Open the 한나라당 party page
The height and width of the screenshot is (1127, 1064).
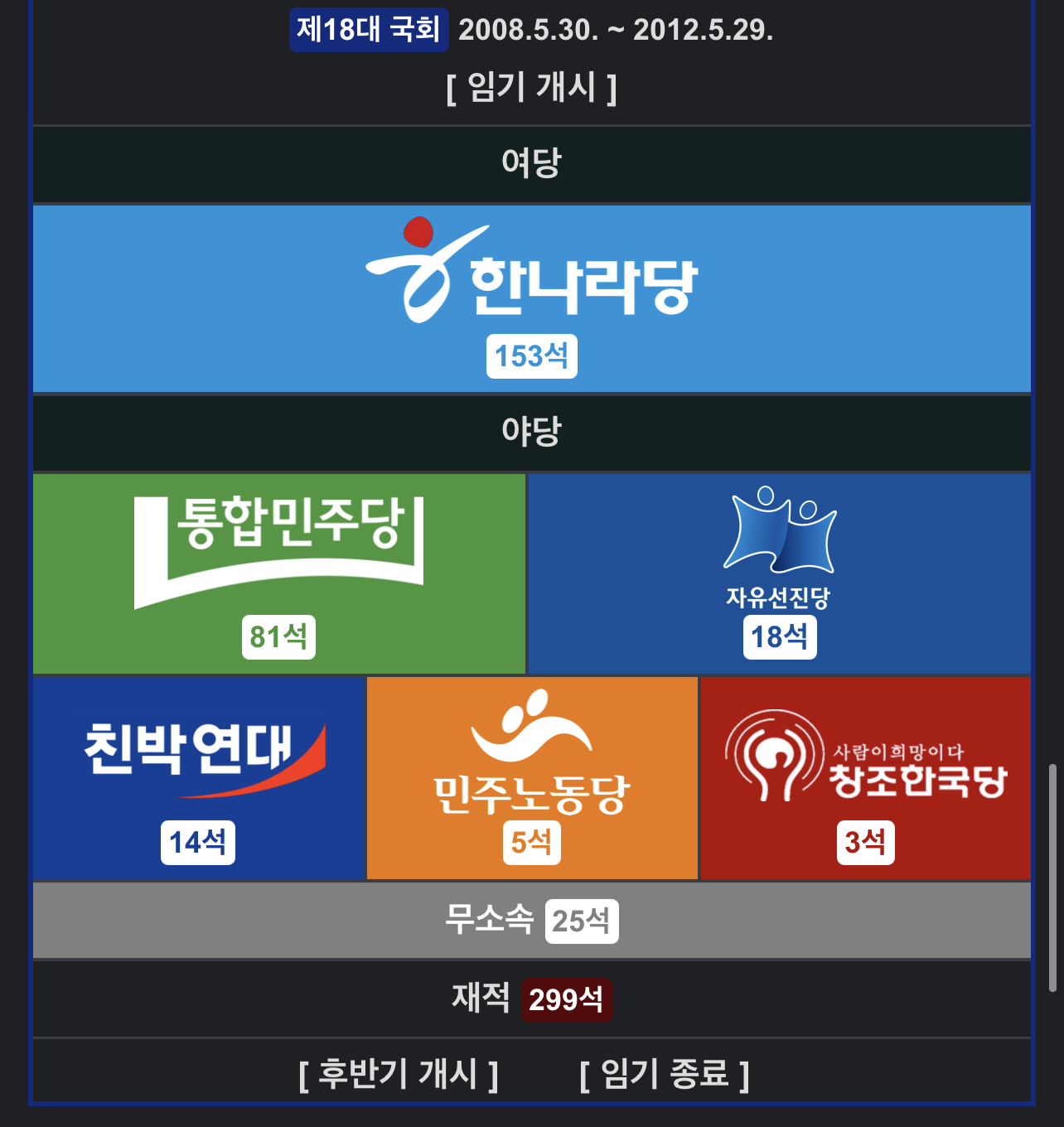pyautogui.click(x=531, y=272)
